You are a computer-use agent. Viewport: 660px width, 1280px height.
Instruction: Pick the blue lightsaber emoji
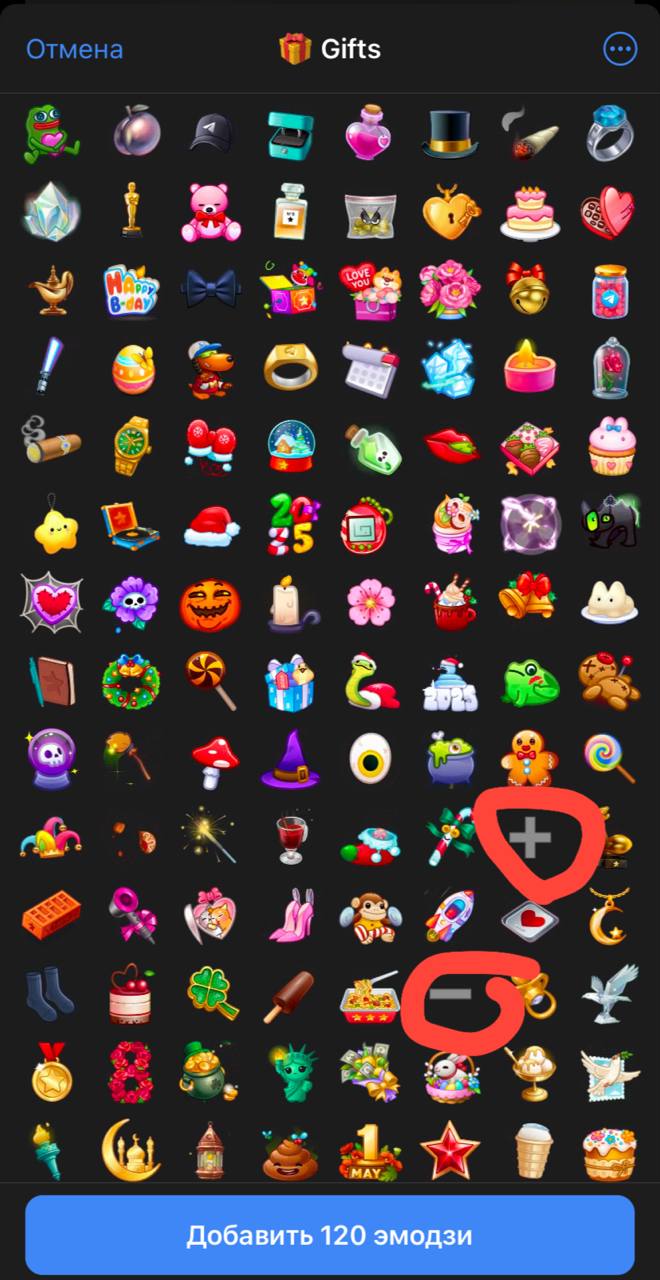(49, 364)
